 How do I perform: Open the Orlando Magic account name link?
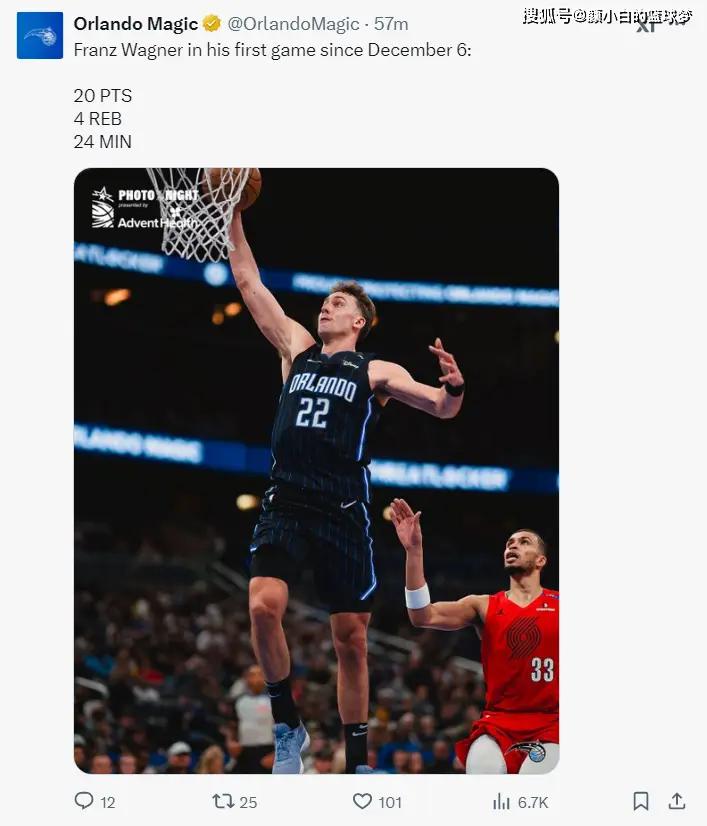[x=136, y=24]
